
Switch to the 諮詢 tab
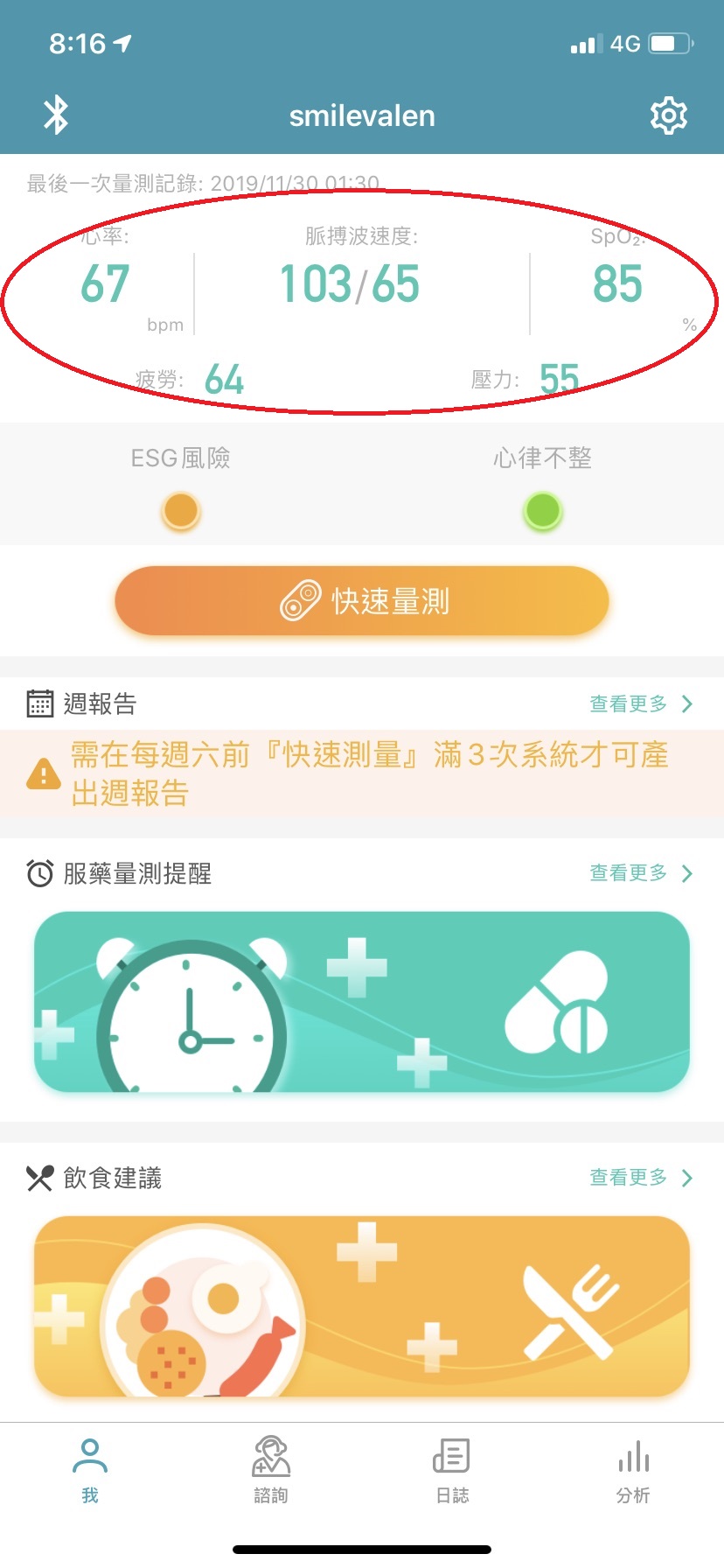[x=271, y=1470]
